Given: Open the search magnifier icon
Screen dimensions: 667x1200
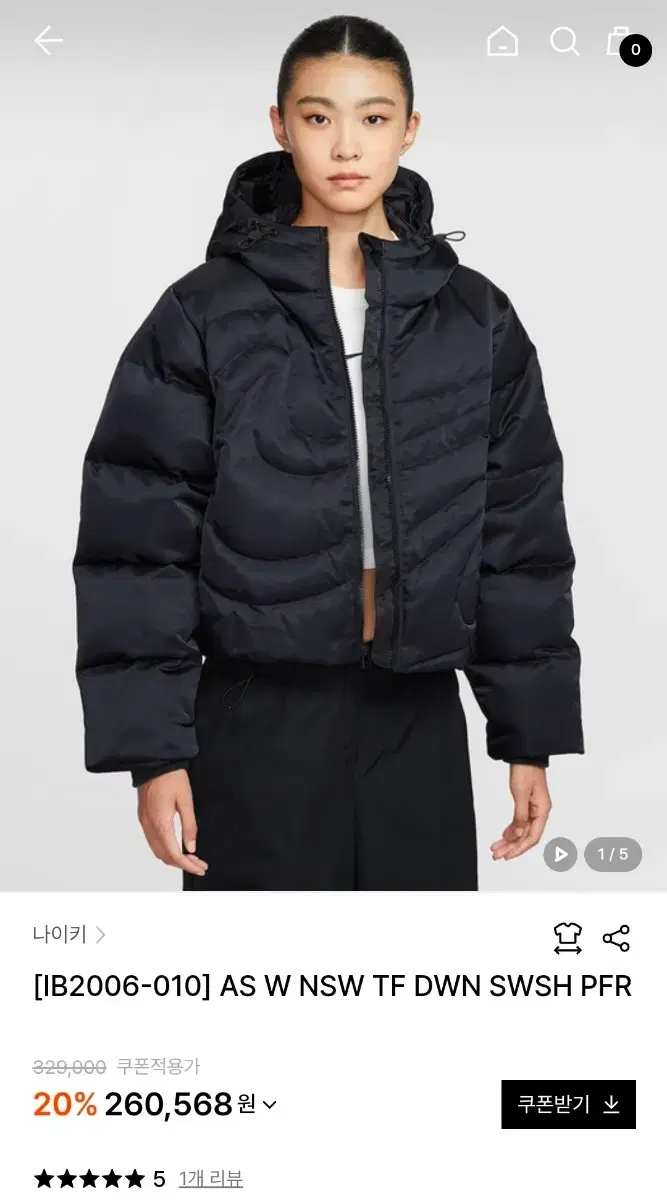Looking at the screenshot, I should pos(565,41).
